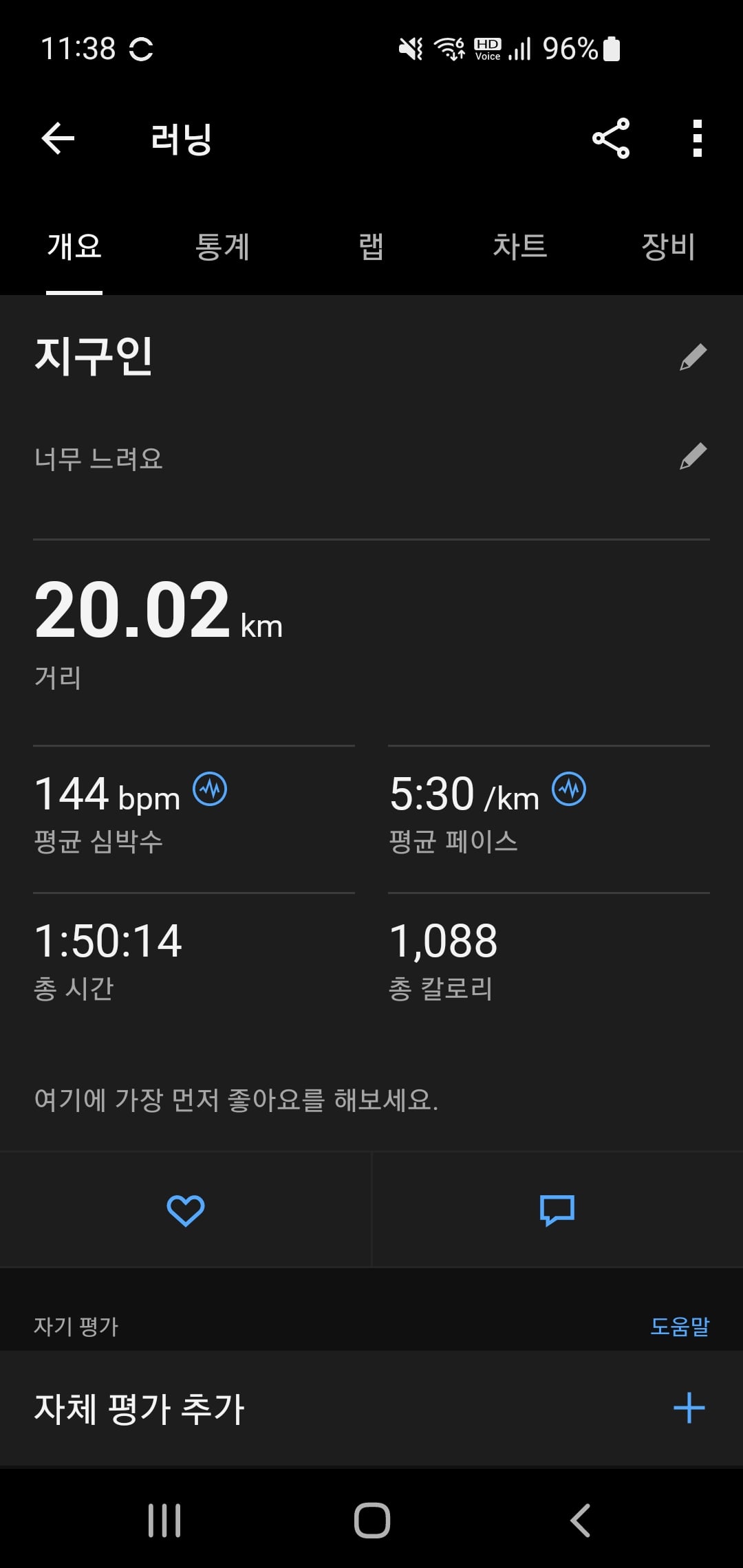Select the 장비 tab
Screen dimensions: 743x1568
pyautogui.click(x=668, y=246)
